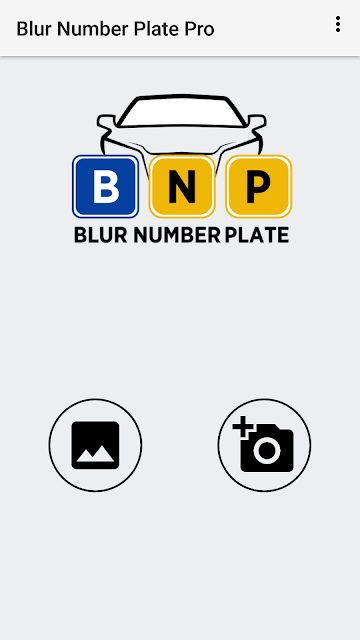Choose a photo from the gallery
The width and height of the screenshot is (360, 640).
(96, 445)
